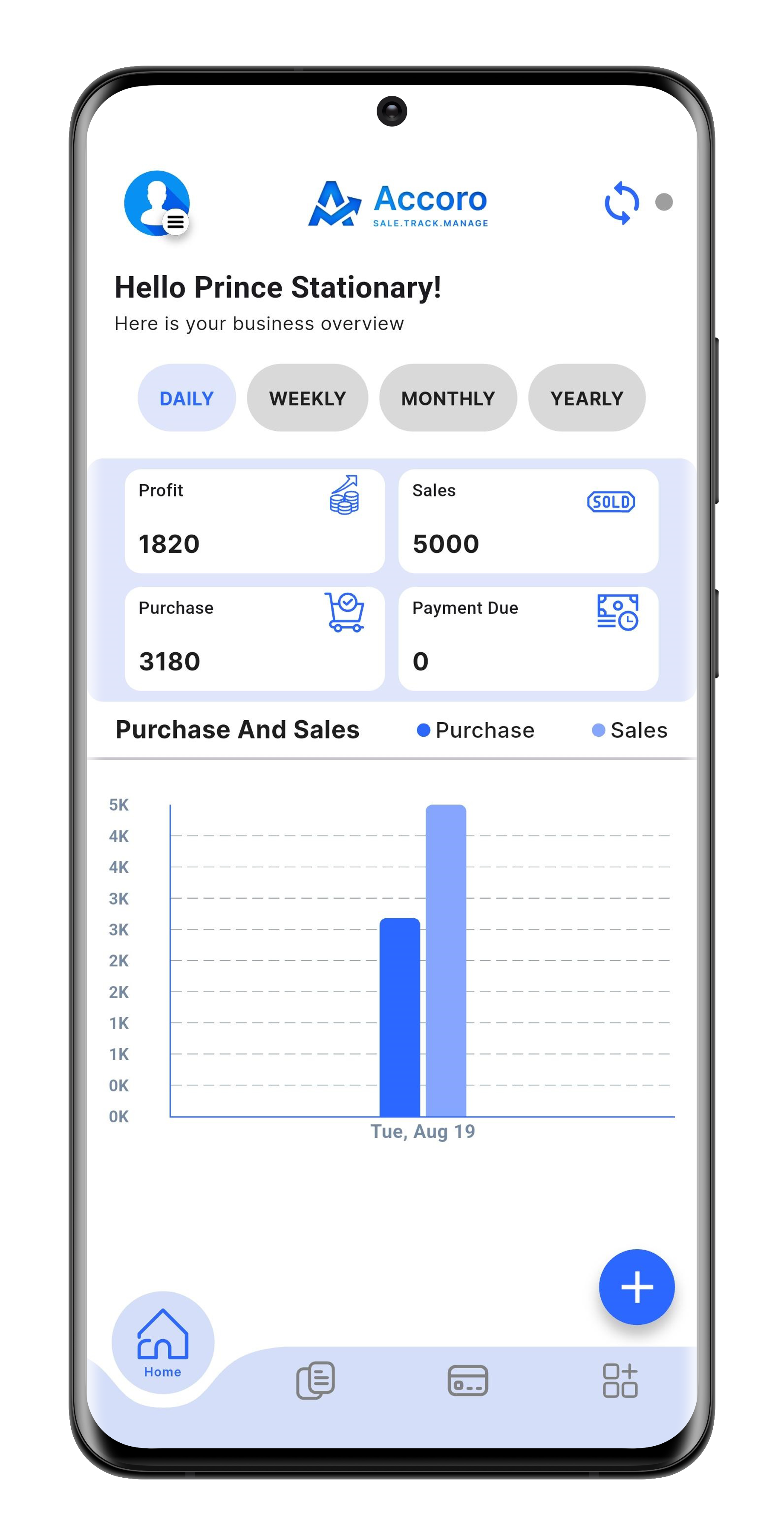Open the Purchase card
Image resolution: width=784 pixels, height=1534 pixels.
click(x=254, y=638)
